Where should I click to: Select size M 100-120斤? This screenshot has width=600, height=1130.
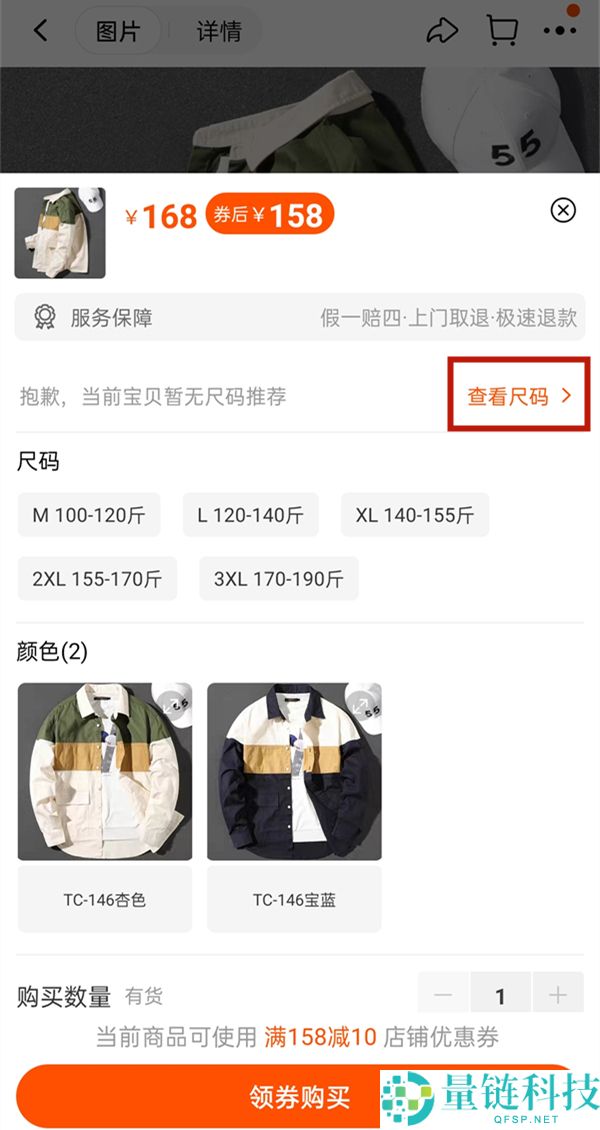pyautogui.click(x=89, y=515)
